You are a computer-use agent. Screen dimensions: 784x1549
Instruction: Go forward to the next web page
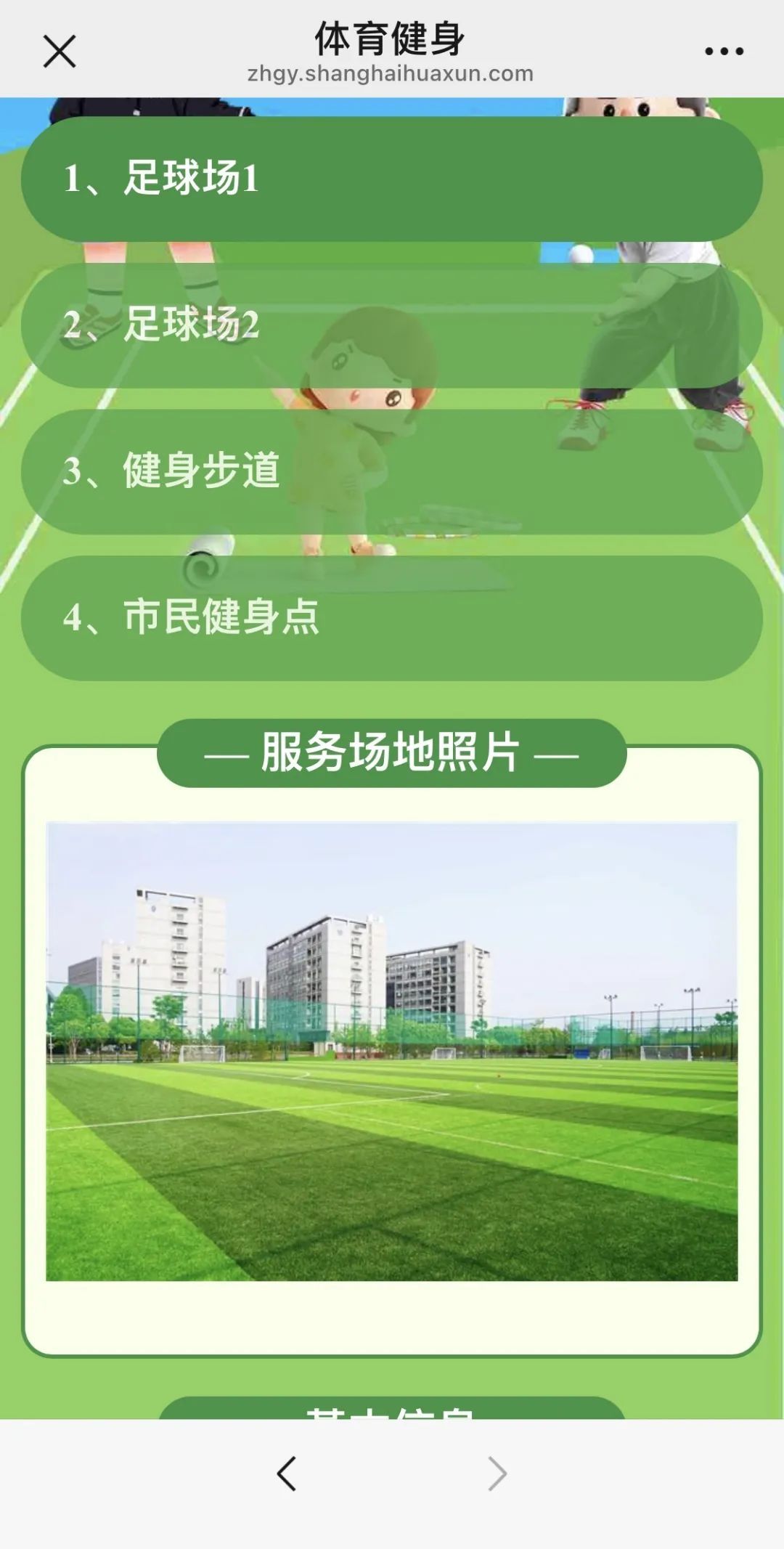(497, 1473)
